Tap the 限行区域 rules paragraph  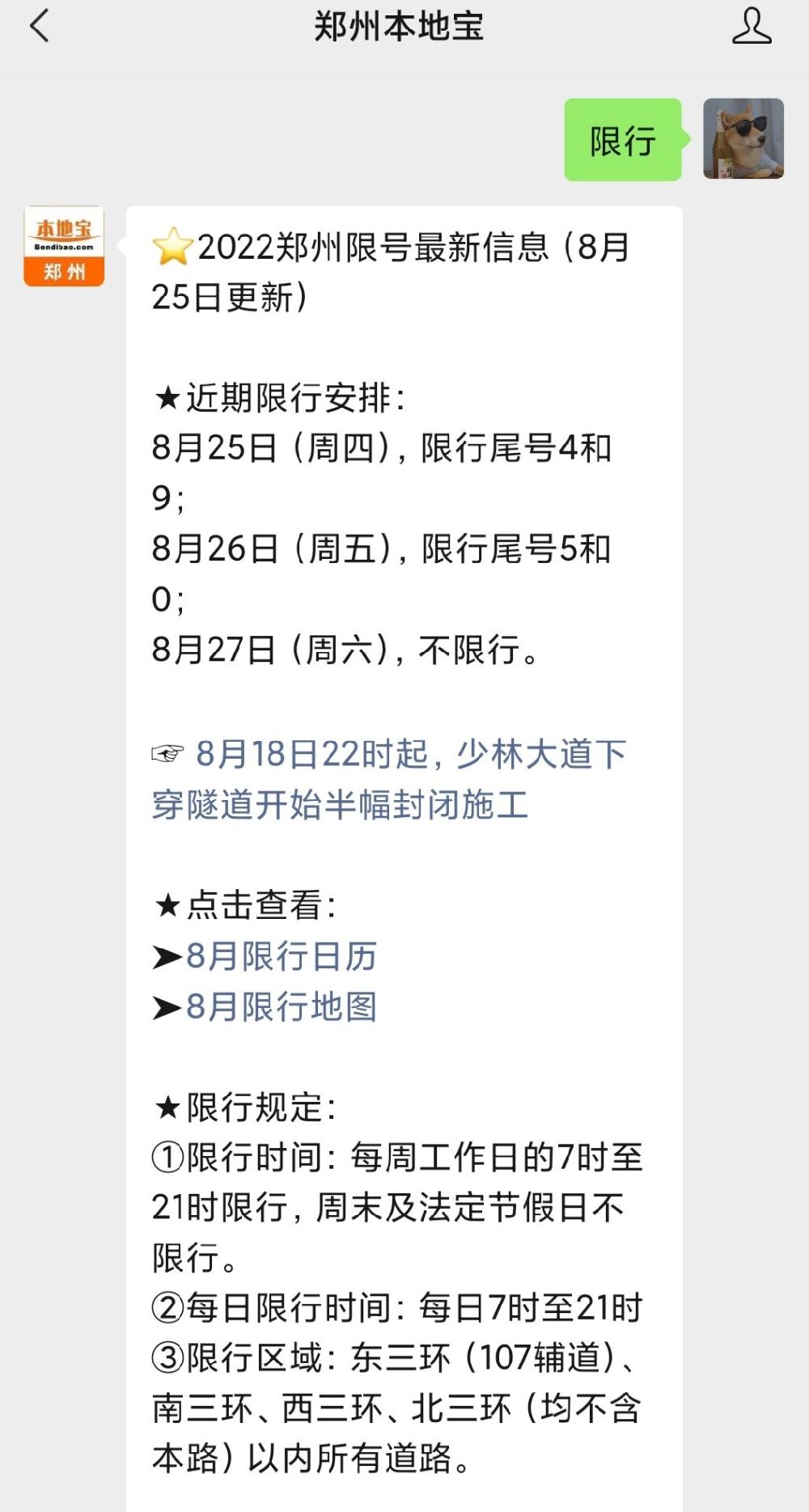coord(396,1409)
